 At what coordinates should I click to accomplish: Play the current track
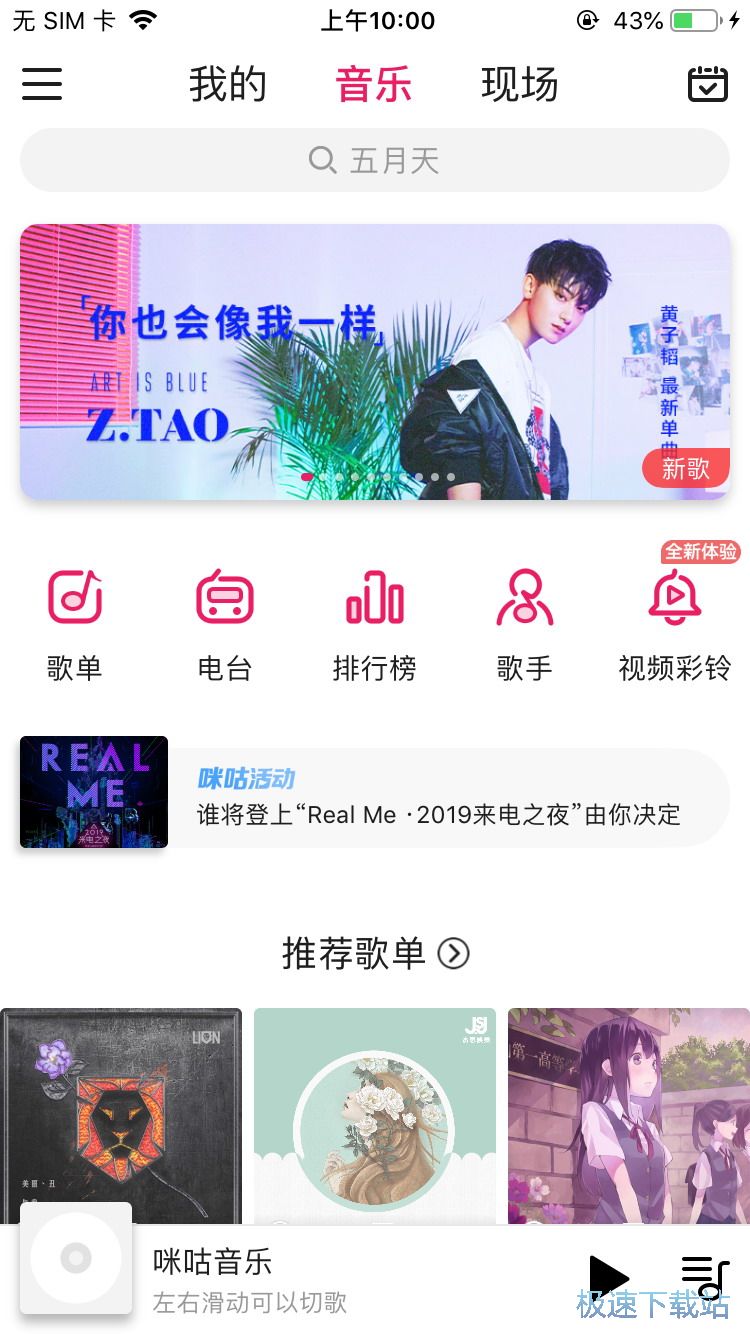(608, 1277)
